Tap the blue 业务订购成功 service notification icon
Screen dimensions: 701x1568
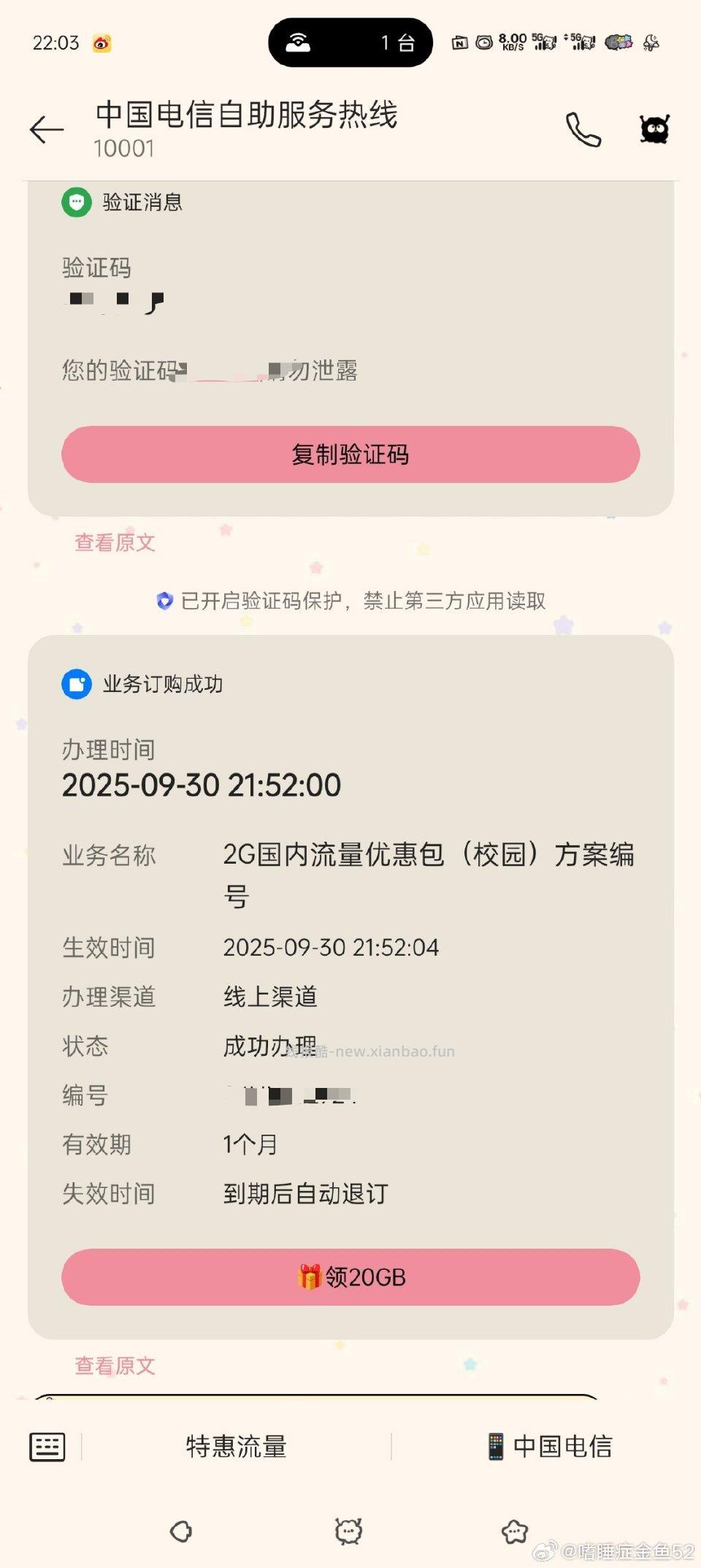tap(76, 684)
